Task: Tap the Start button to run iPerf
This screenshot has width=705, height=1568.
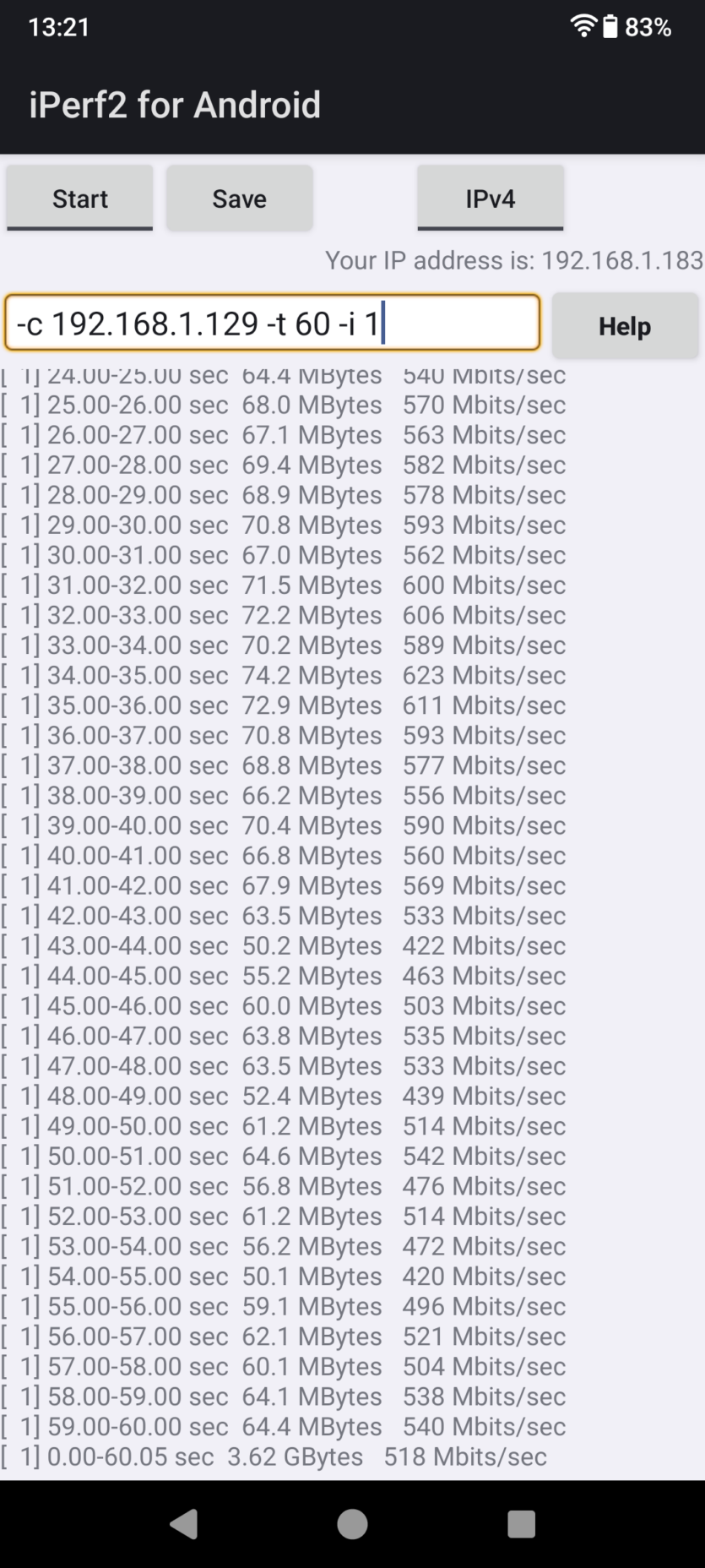Action: pos(80,199)
